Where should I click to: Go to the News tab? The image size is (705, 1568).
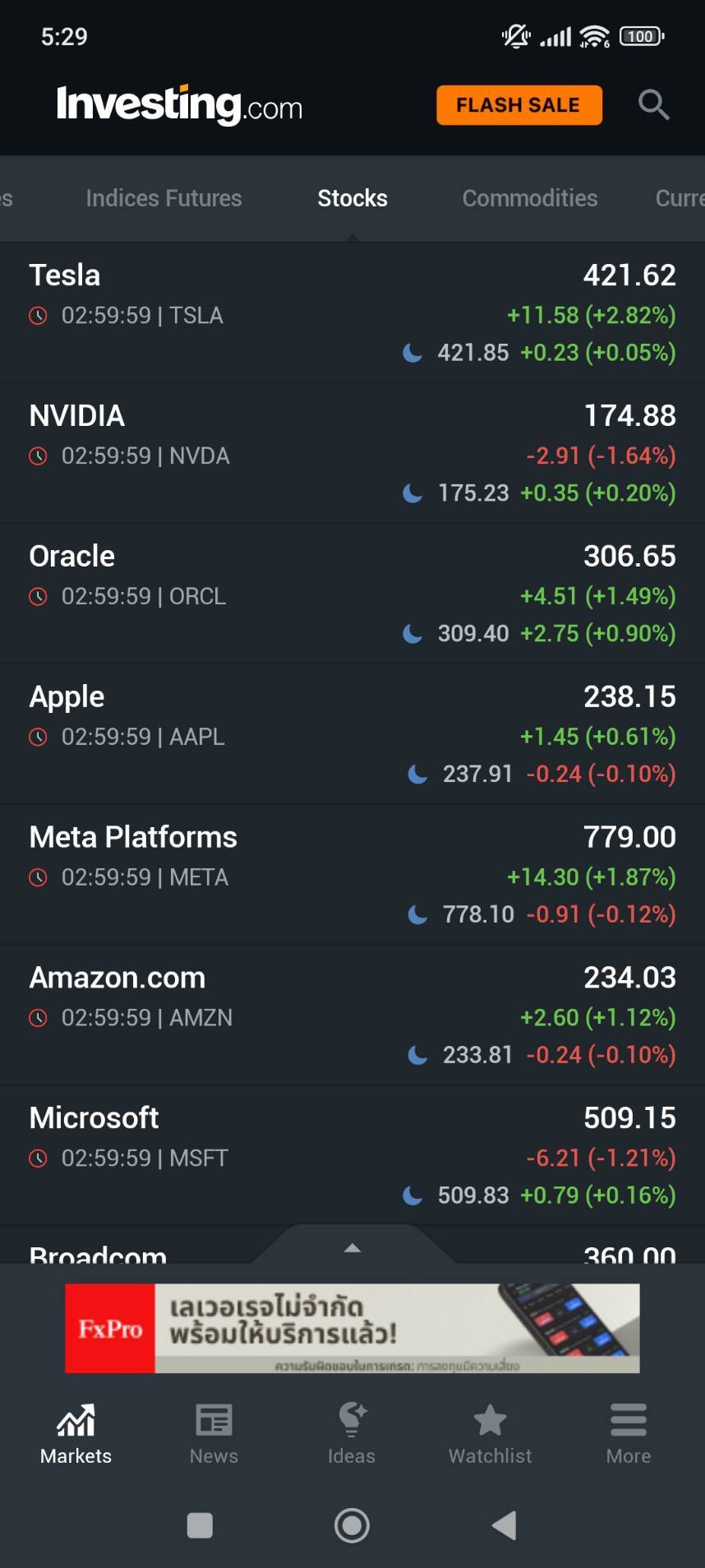[214, 1434]
